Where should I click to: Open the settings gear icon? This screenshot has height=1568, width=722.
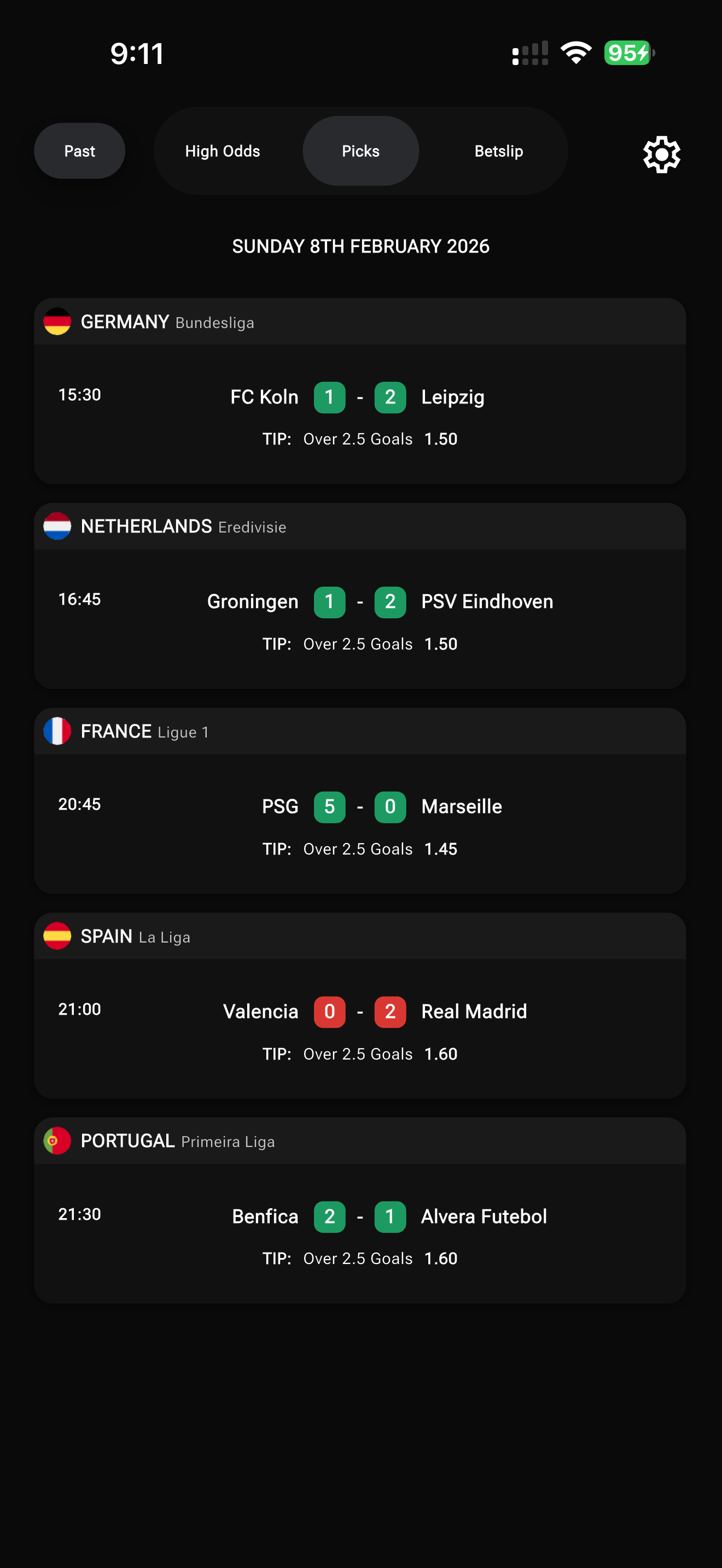(x=661, y=155)
